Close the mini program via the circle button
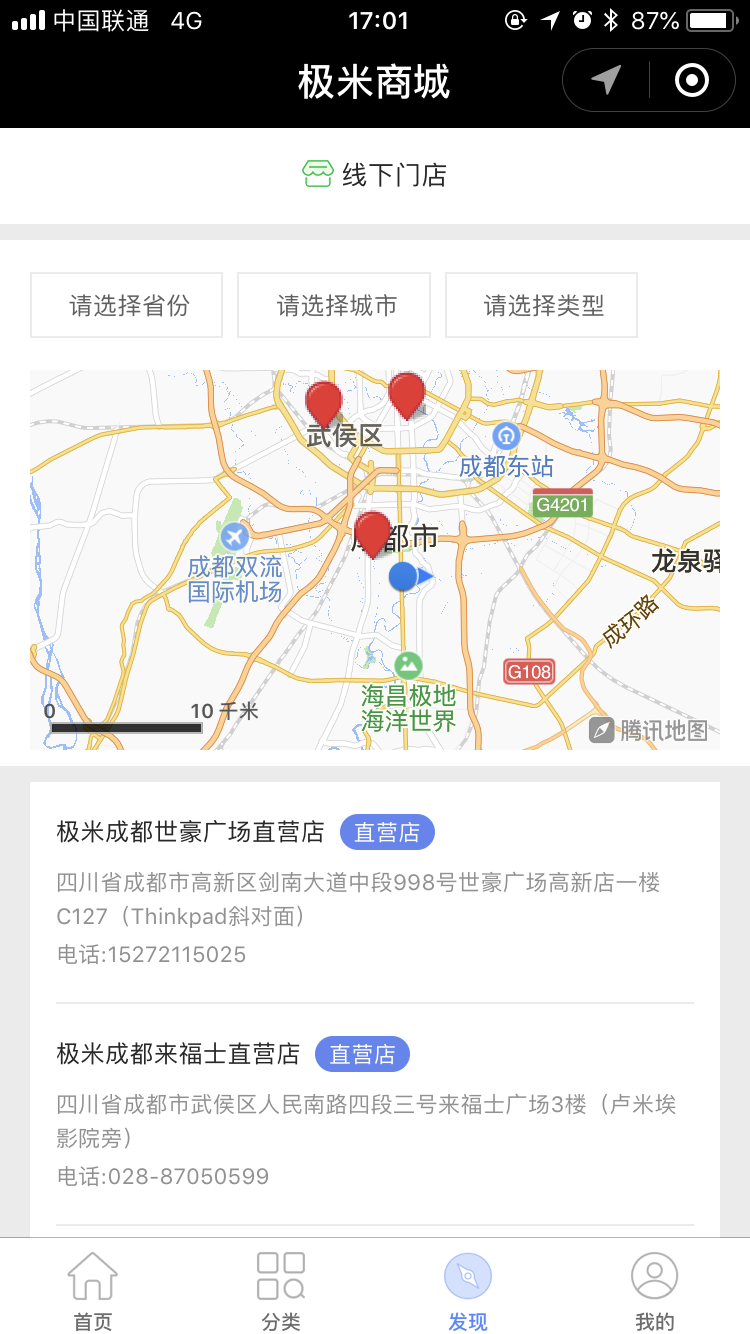Image resolution: width=750 pixels, height=1334 pixels. pyautogui.click(x=692, y=80)
